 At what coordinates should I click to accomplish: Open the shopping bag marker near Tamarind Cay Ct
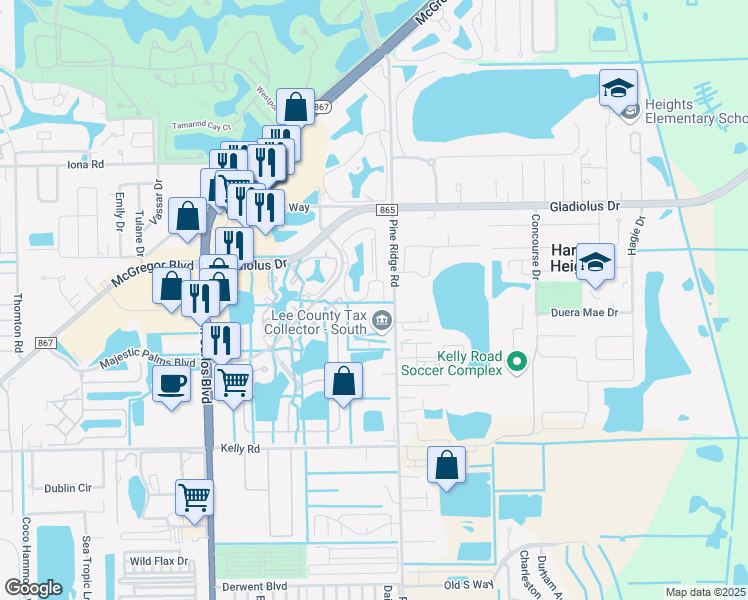click(x=297, y=105)
